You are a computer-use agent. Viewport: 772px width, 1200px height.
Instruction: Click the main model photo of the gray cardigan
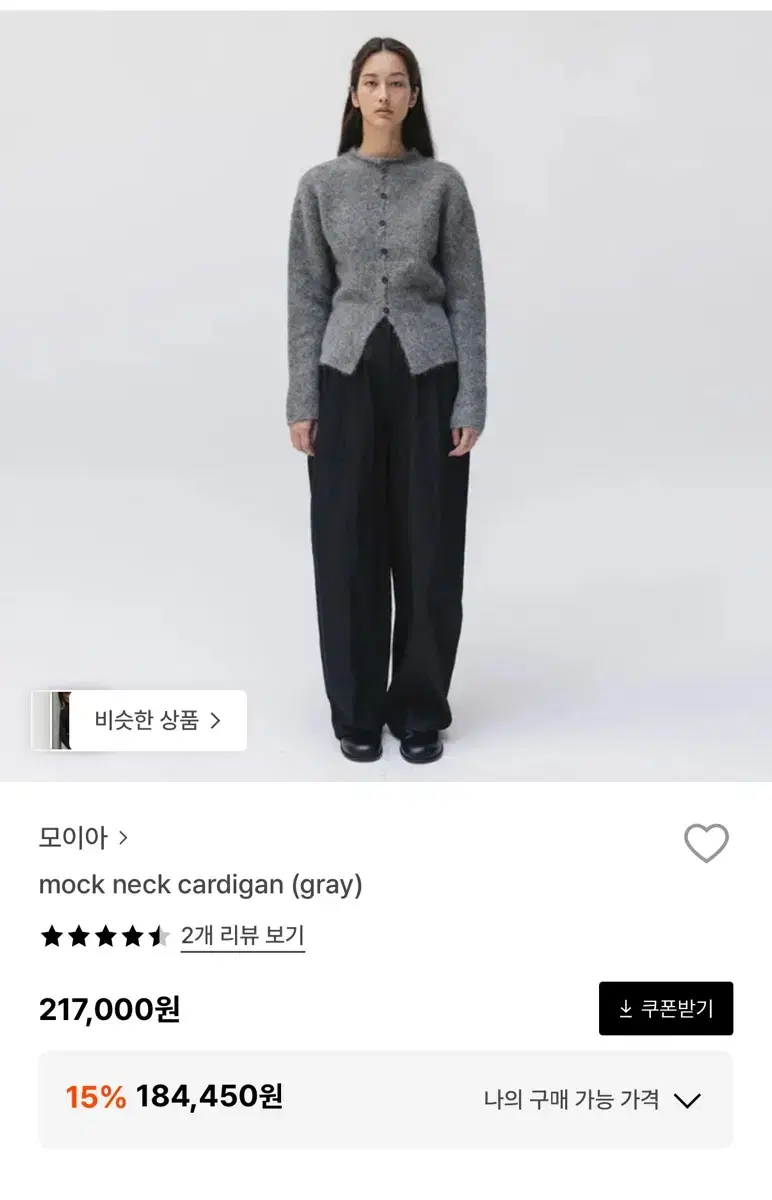386,400
